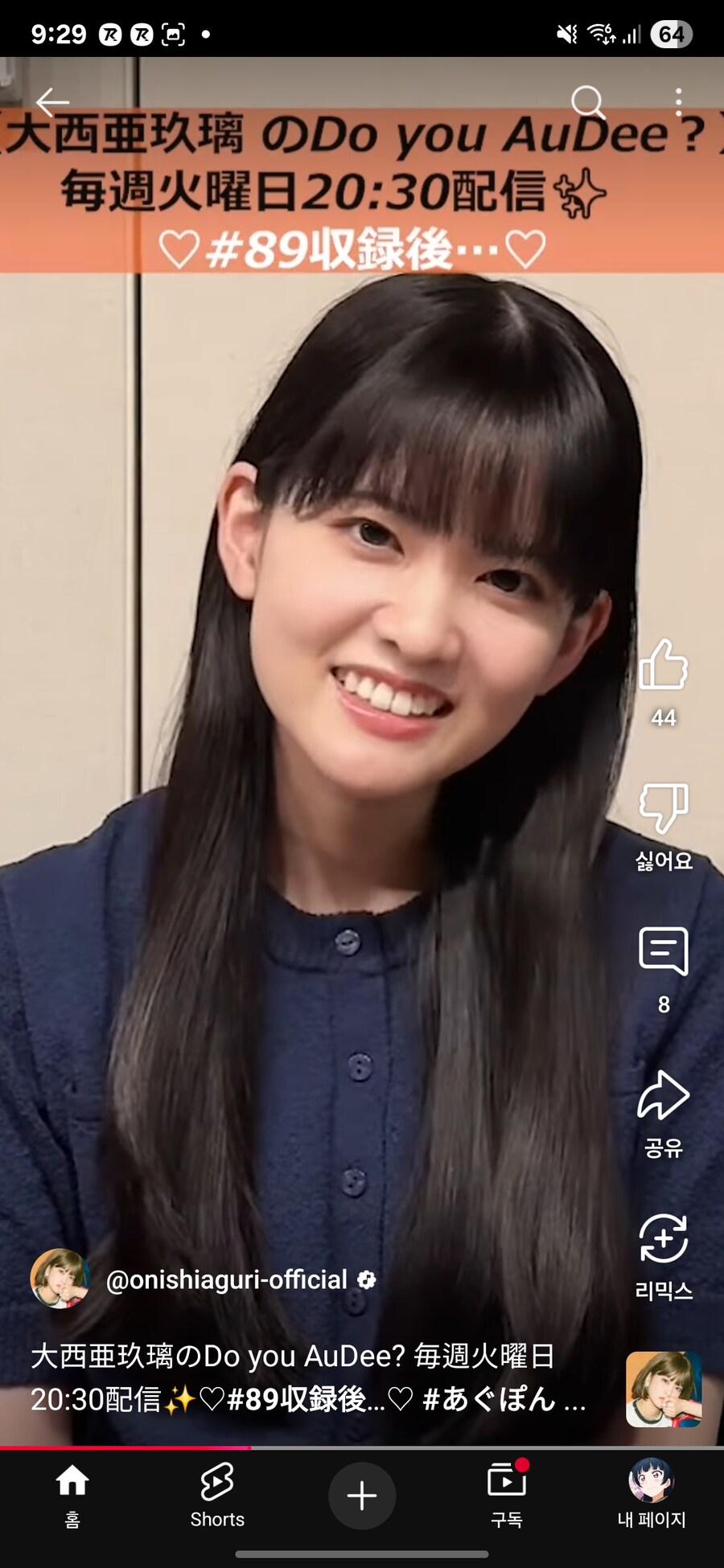Screen dimensions: 724x1568
Task: Share this Short
Action: point(663,1095)
